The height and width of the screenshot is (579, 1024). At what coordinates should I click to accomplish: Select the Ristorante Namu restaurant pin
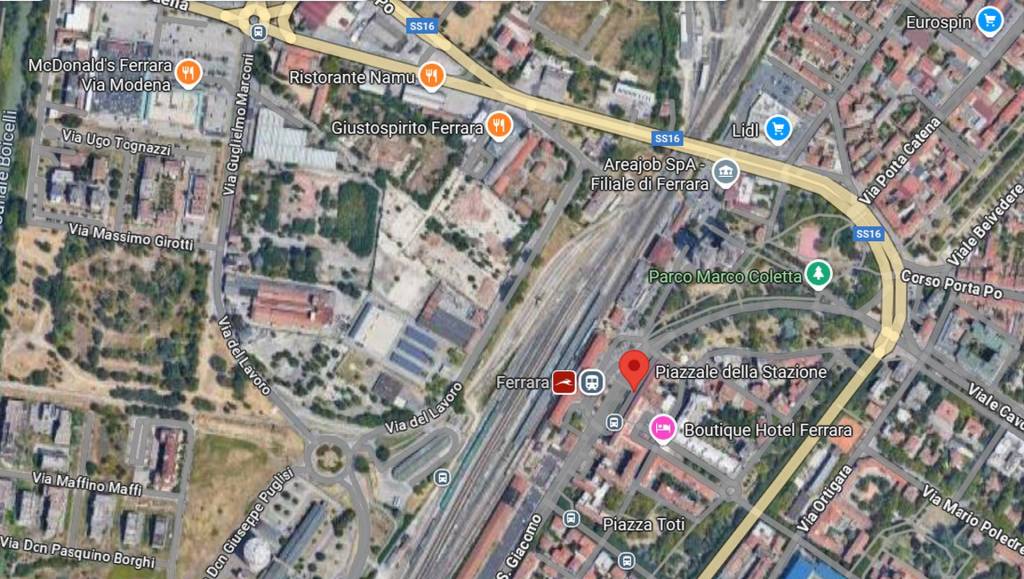pyautogui.click(x=432, y=75)
